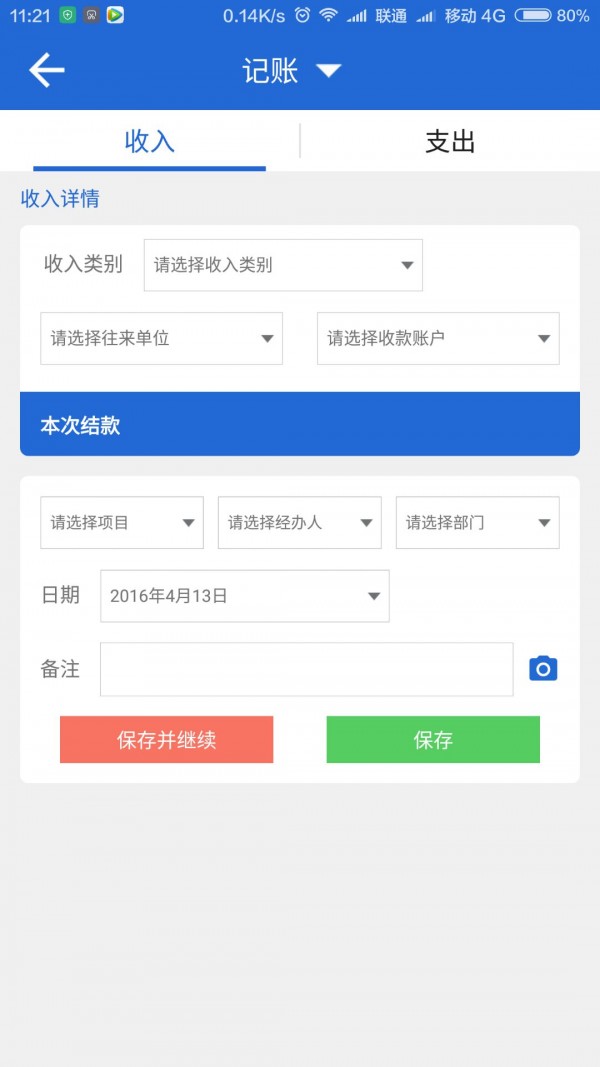Attach a photo with the camera icon
The width and height of the screenshot is (600, 1067).
543,669
